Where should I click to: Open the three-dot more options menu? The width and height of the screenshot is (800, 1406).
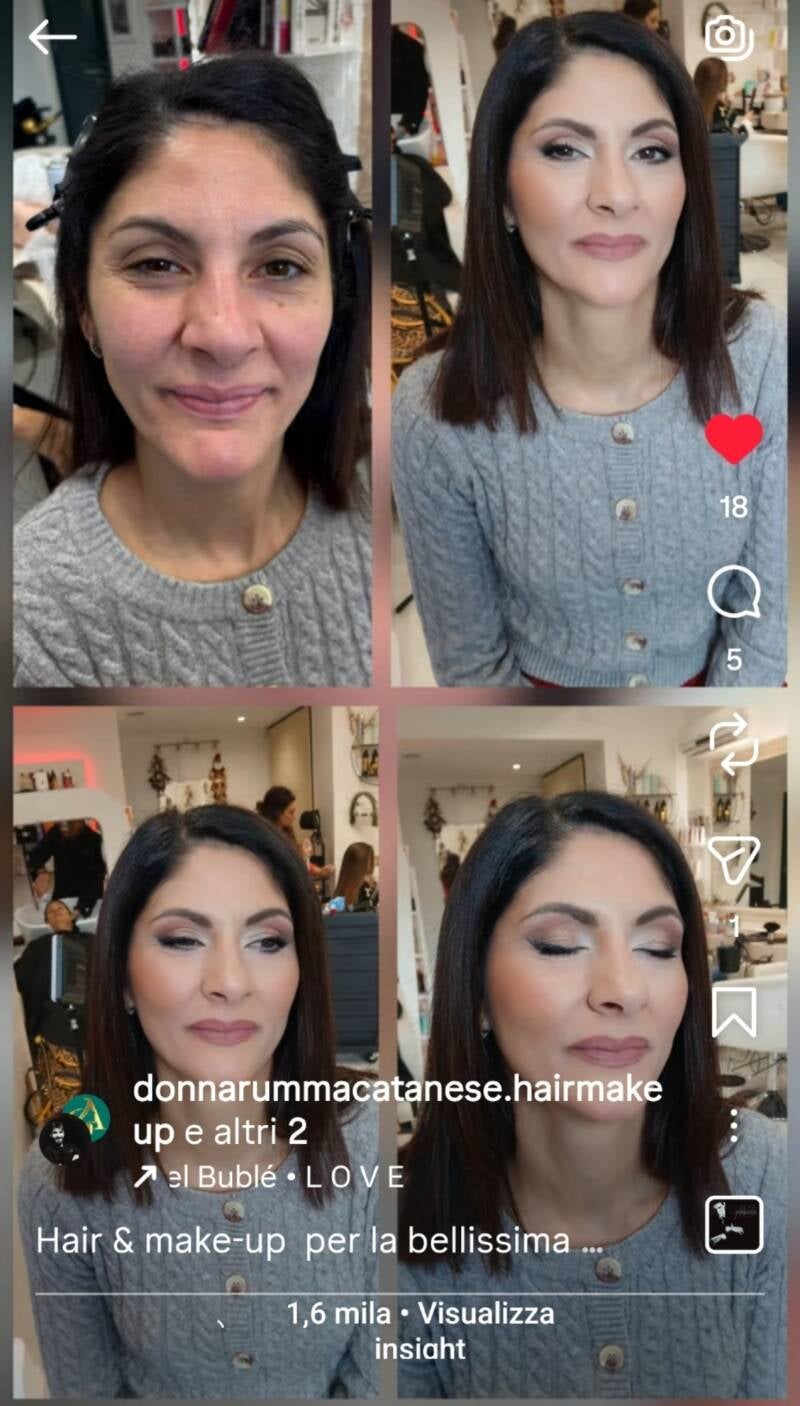tap(734, 1126)
